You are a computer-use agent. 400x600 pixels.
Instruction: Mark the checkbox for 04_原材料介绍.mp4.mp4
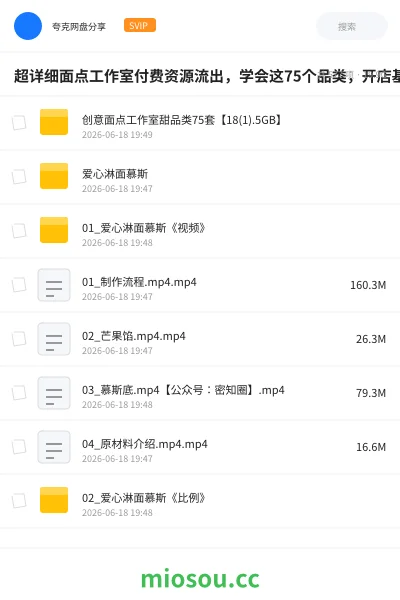click(x=19, y=446)
